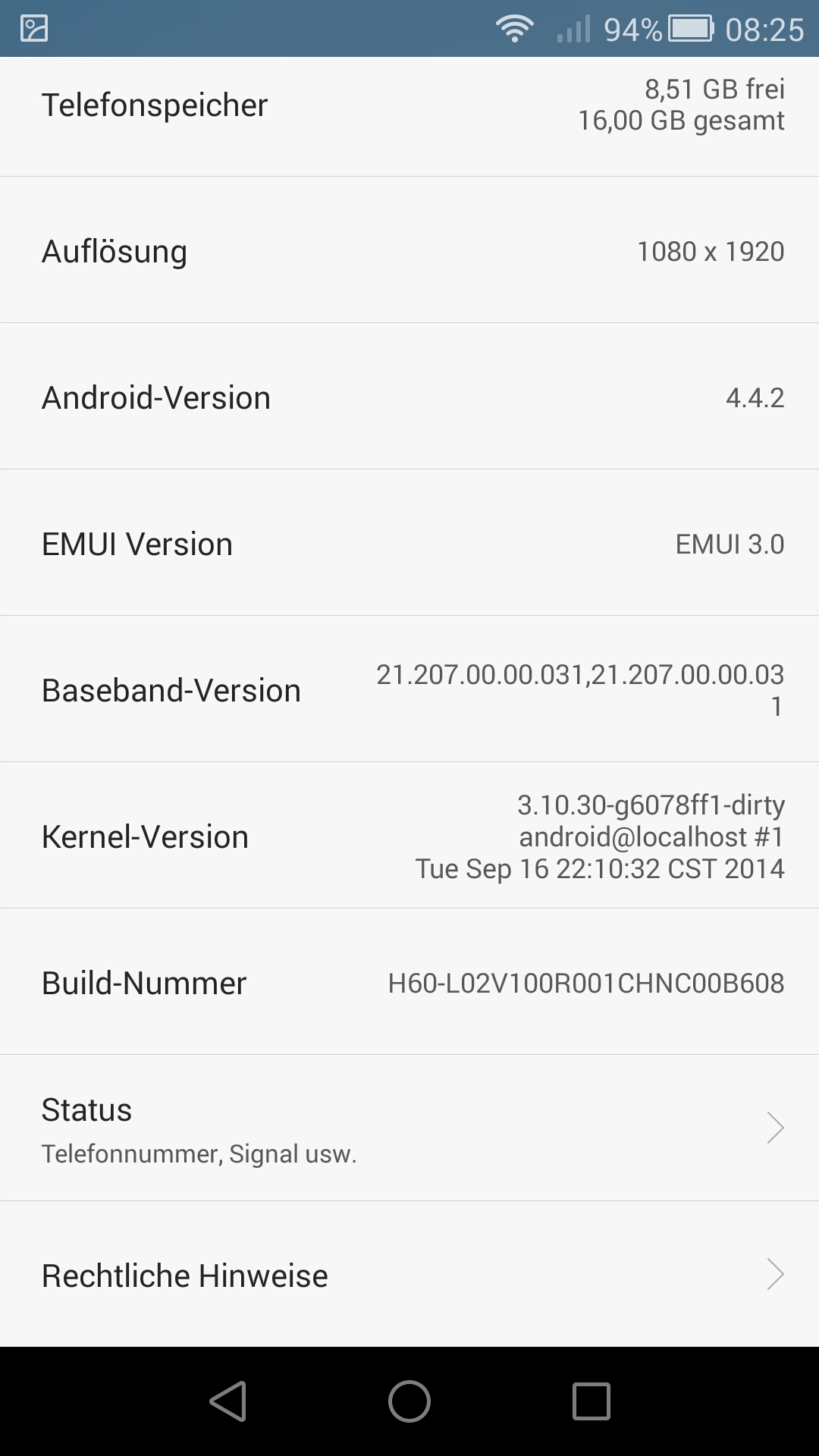Tap the Android-Version row

[x=409, y=396]
